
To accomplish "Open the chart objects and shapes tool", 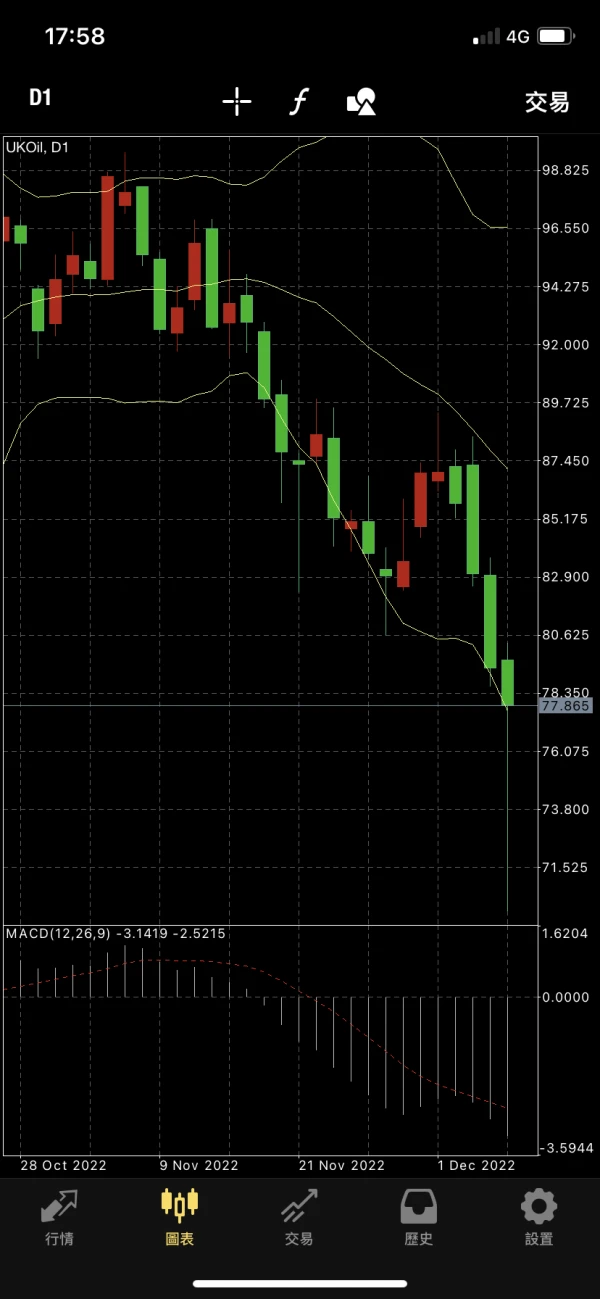I will point(361,101).
